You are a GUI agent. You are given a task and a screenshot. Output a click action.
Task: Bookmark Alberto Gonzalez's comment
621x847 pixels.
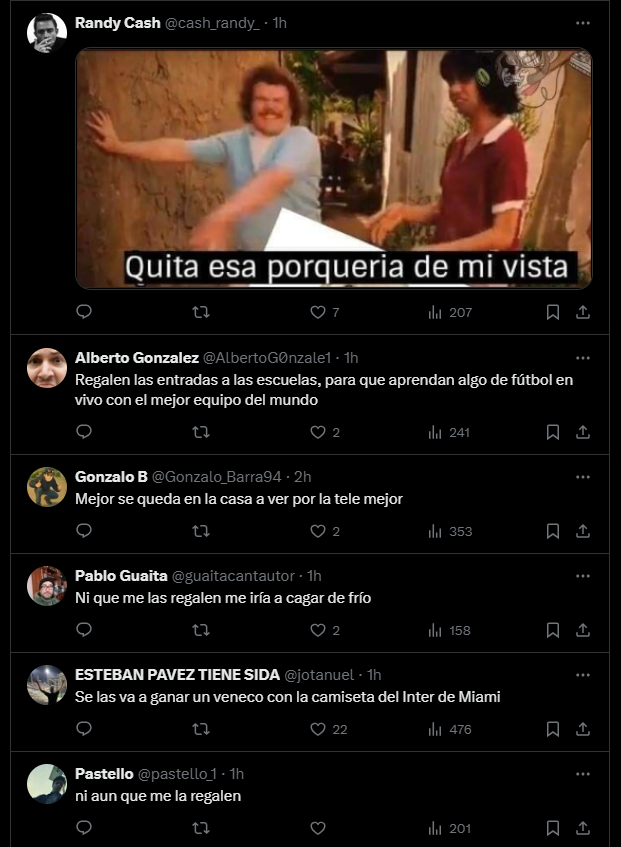tap(552, 432)
